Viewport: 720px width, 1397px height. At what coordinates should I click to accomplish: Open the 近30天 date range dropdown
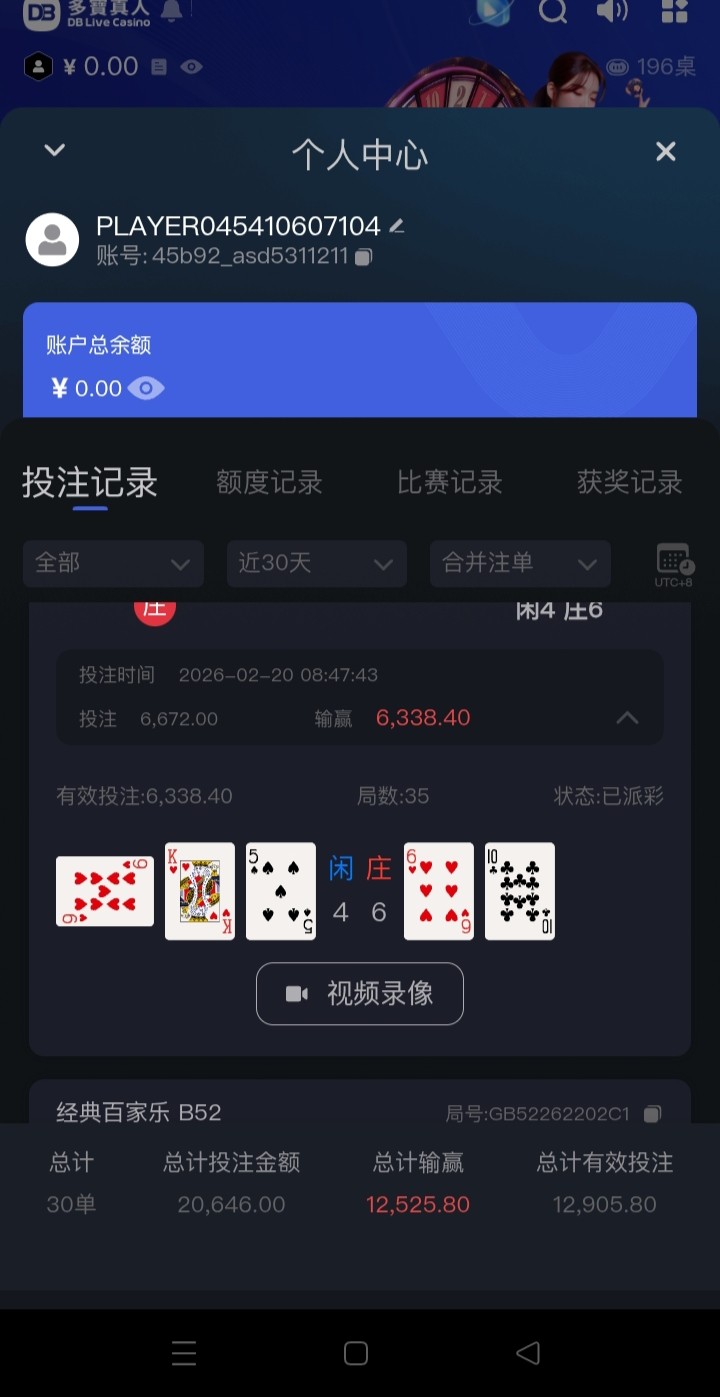(316, 563)
